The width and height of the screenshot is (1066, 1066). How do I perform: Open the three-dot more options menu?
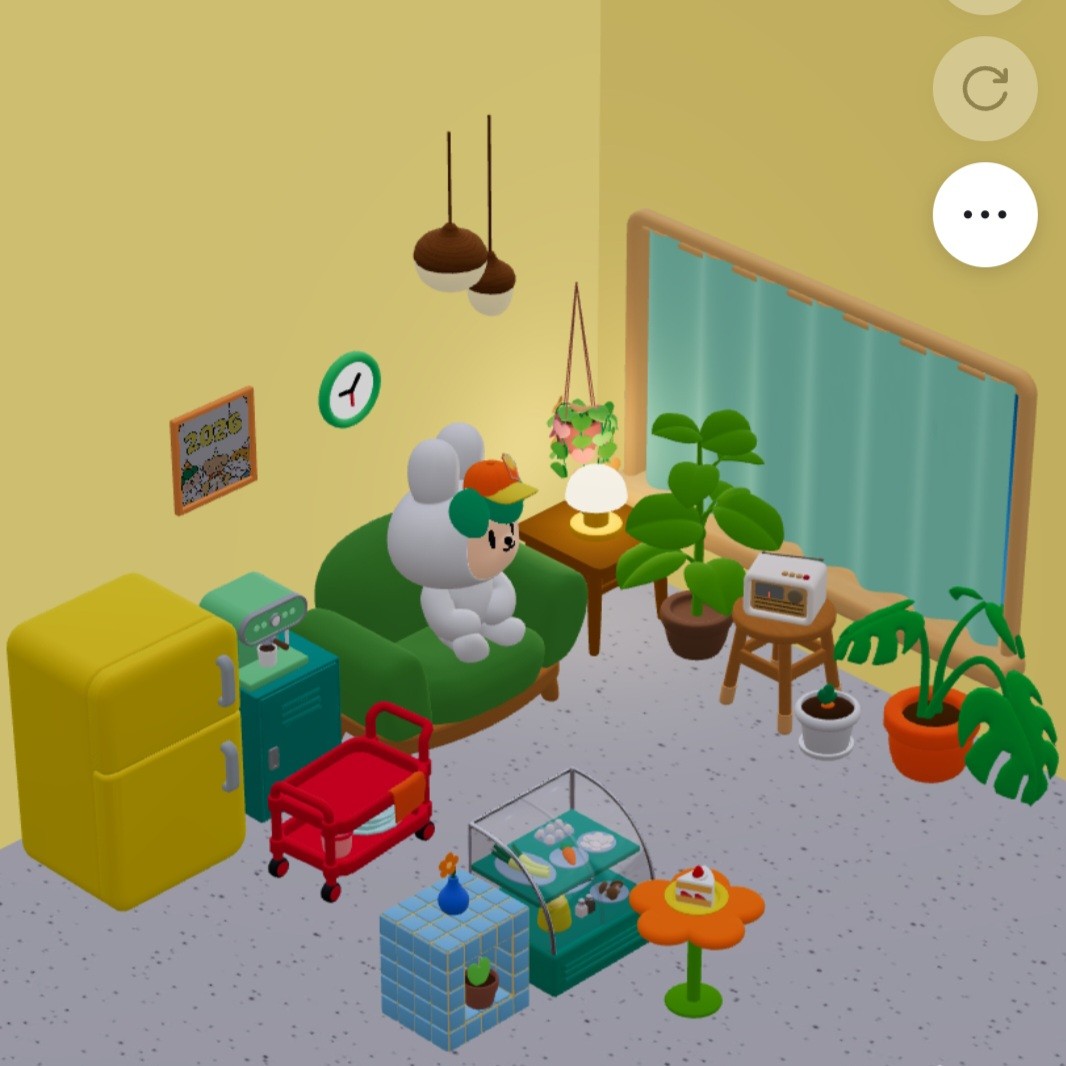985,214
